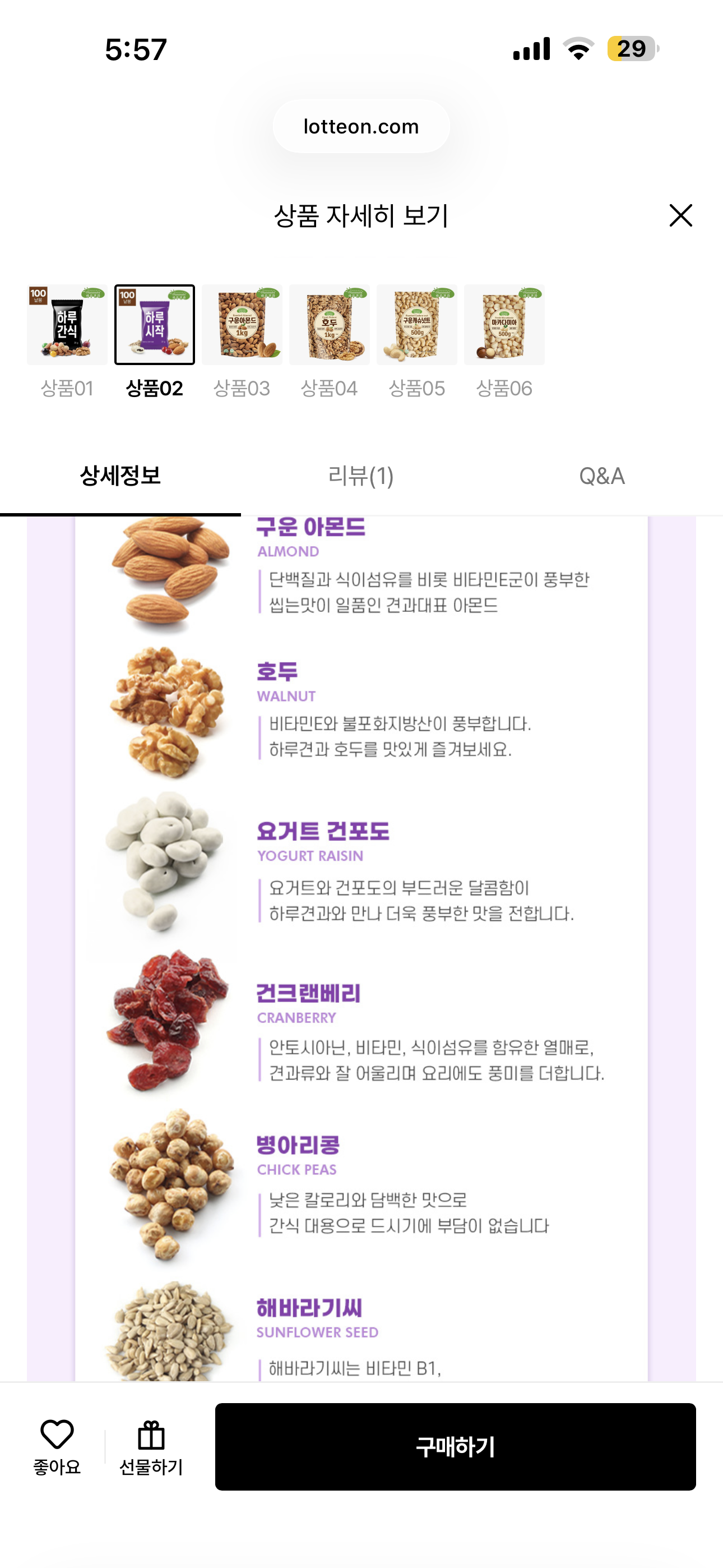Tap 선물하기 to send as a gift
Image resolution: width=723 pixels, height=1568 pixels.
151,1447
